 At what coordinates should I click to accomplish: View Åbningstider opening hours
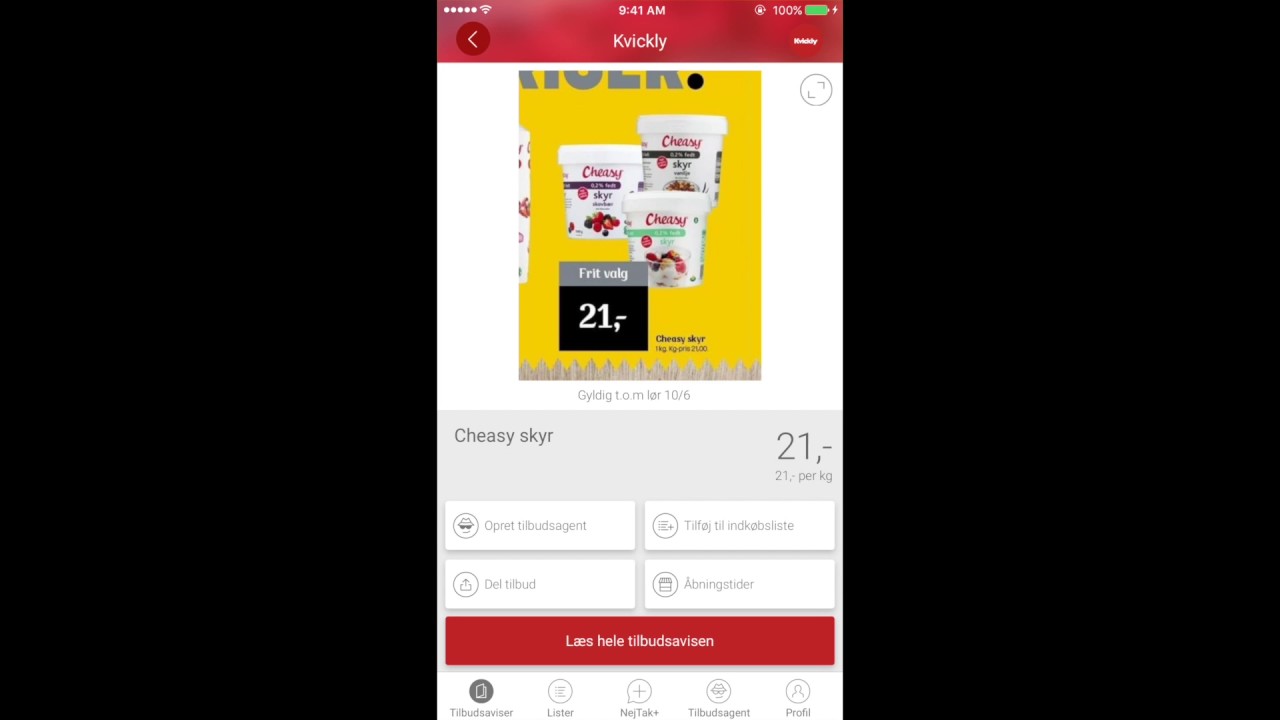(739, 584)
